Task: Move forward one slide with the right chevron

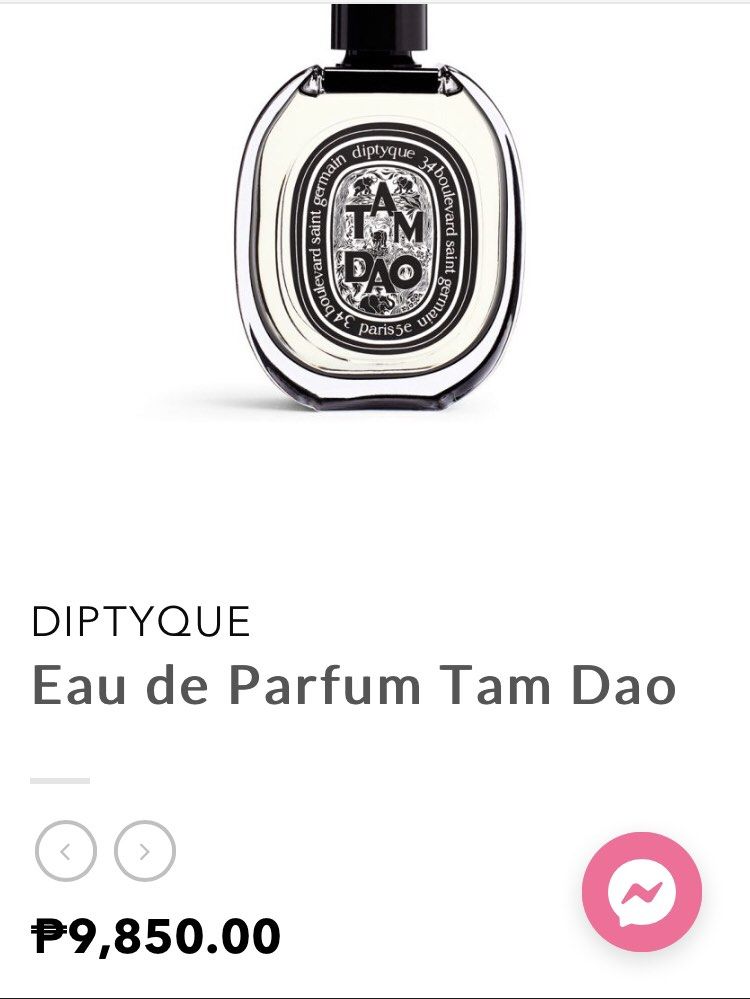Action: coord(146,851)
